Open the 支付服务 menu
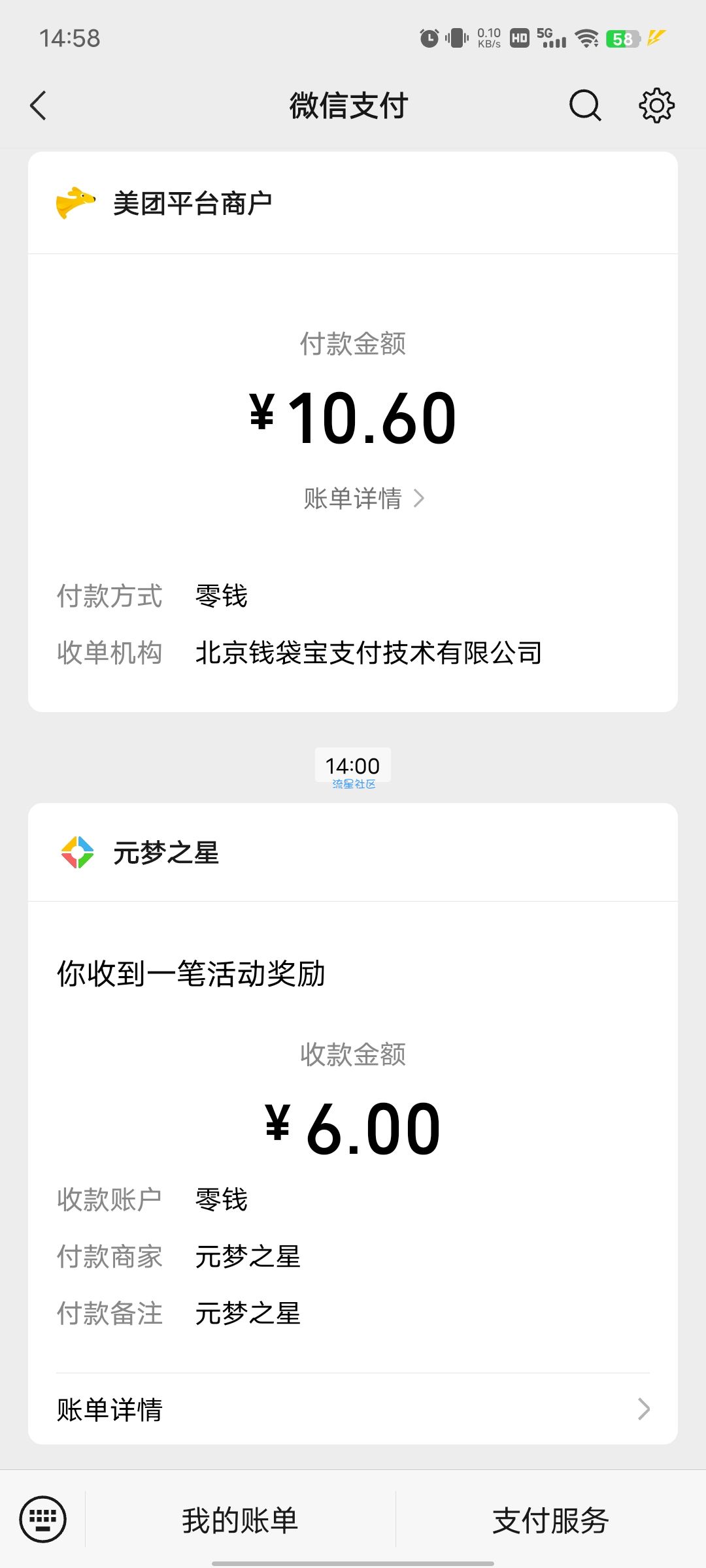This screenshot has width=706, height=1568. [x=550, y=1520]
